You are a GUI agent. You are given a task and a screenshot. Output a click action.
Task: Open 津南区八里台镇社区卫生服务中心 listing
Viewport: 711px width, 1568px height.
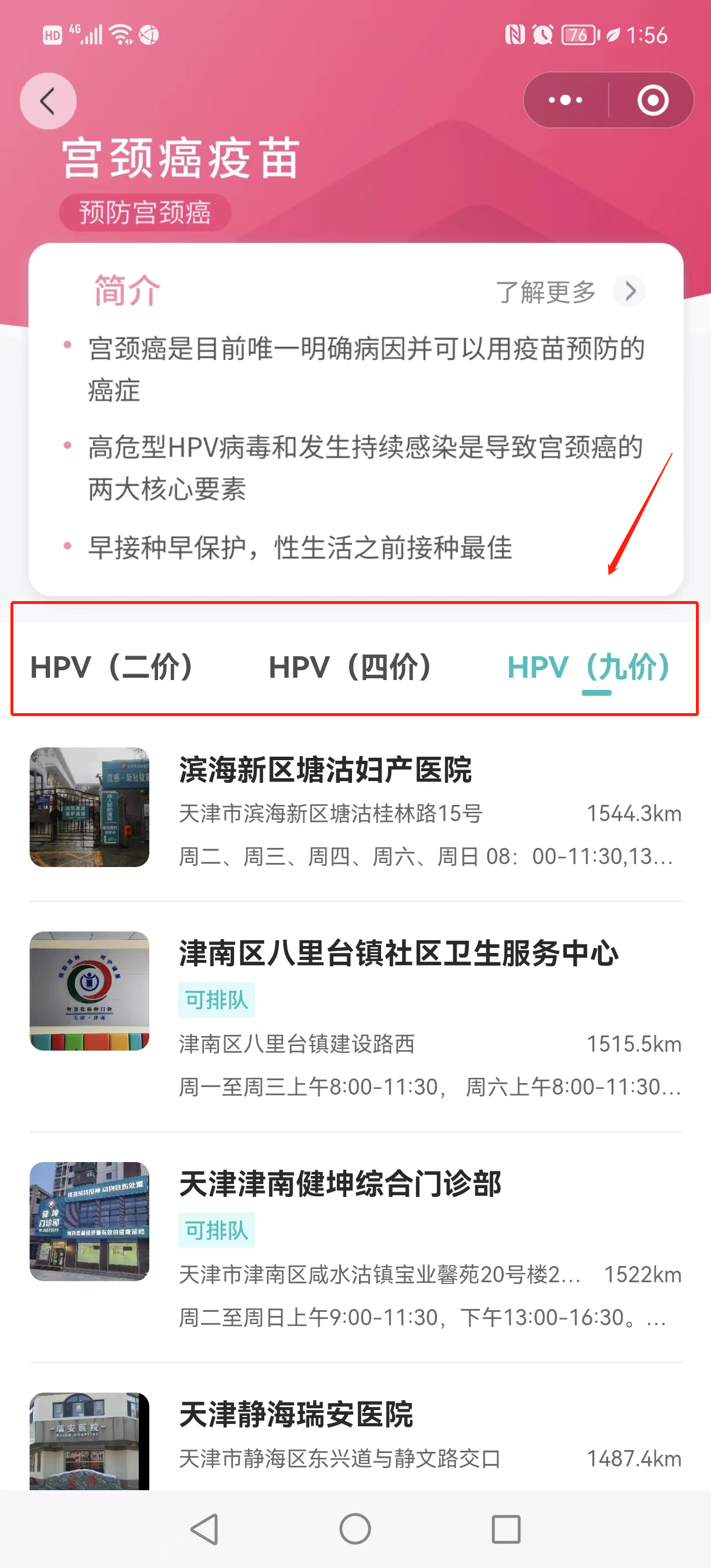[355, 1015]
